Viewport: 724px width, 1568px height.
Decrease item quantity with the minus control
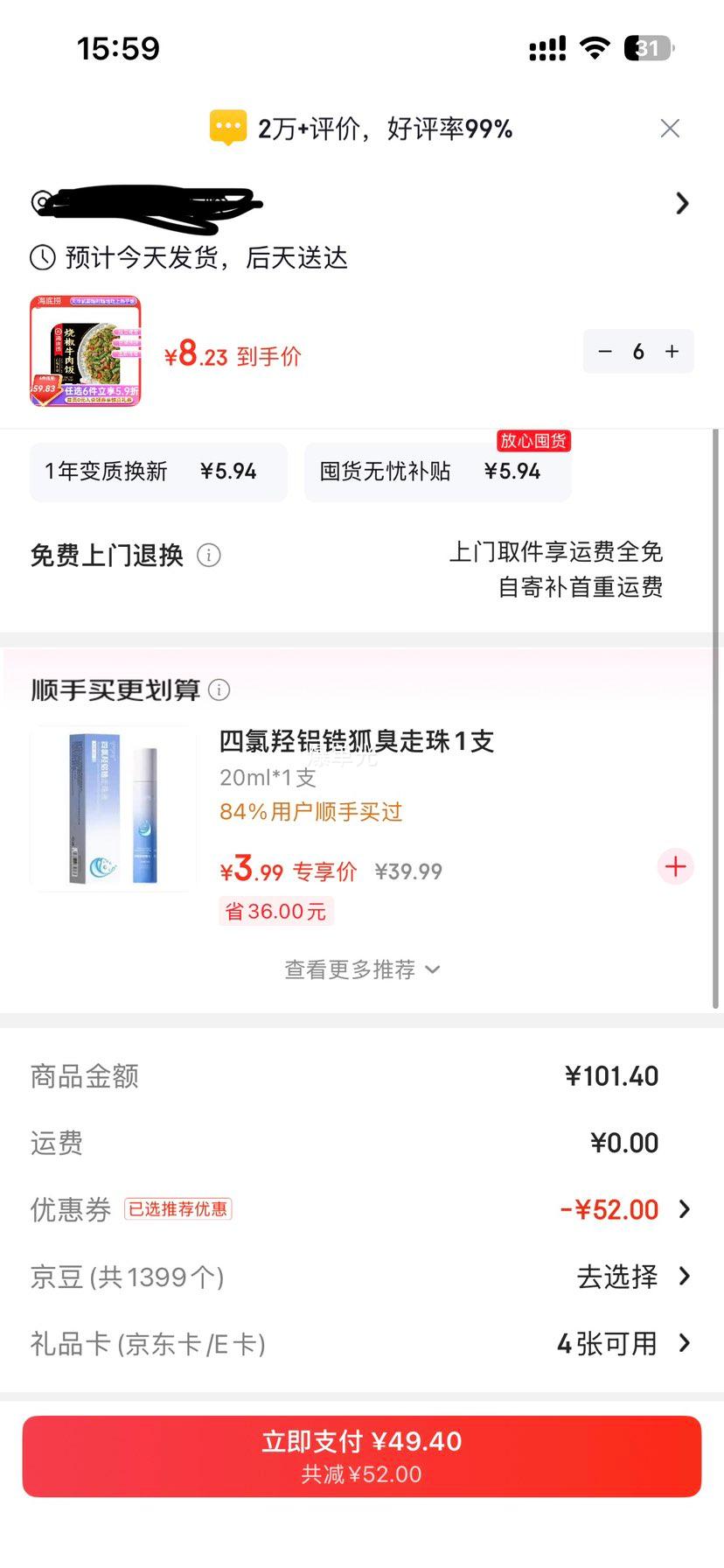coord(605,351)
